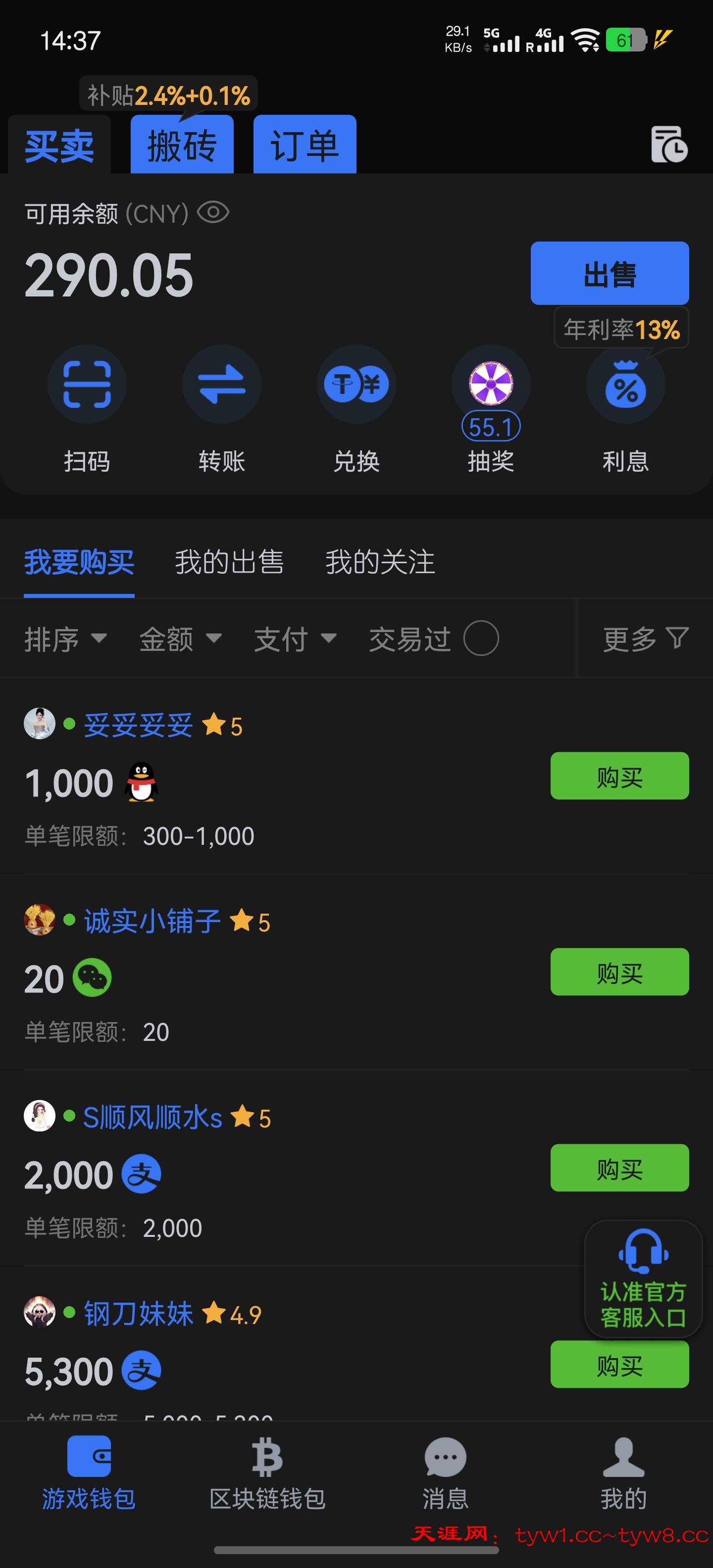Viewport: 713px width, 1568px height.
Task: Hide the available balance with the eye icon
Action: pos(213,213)
